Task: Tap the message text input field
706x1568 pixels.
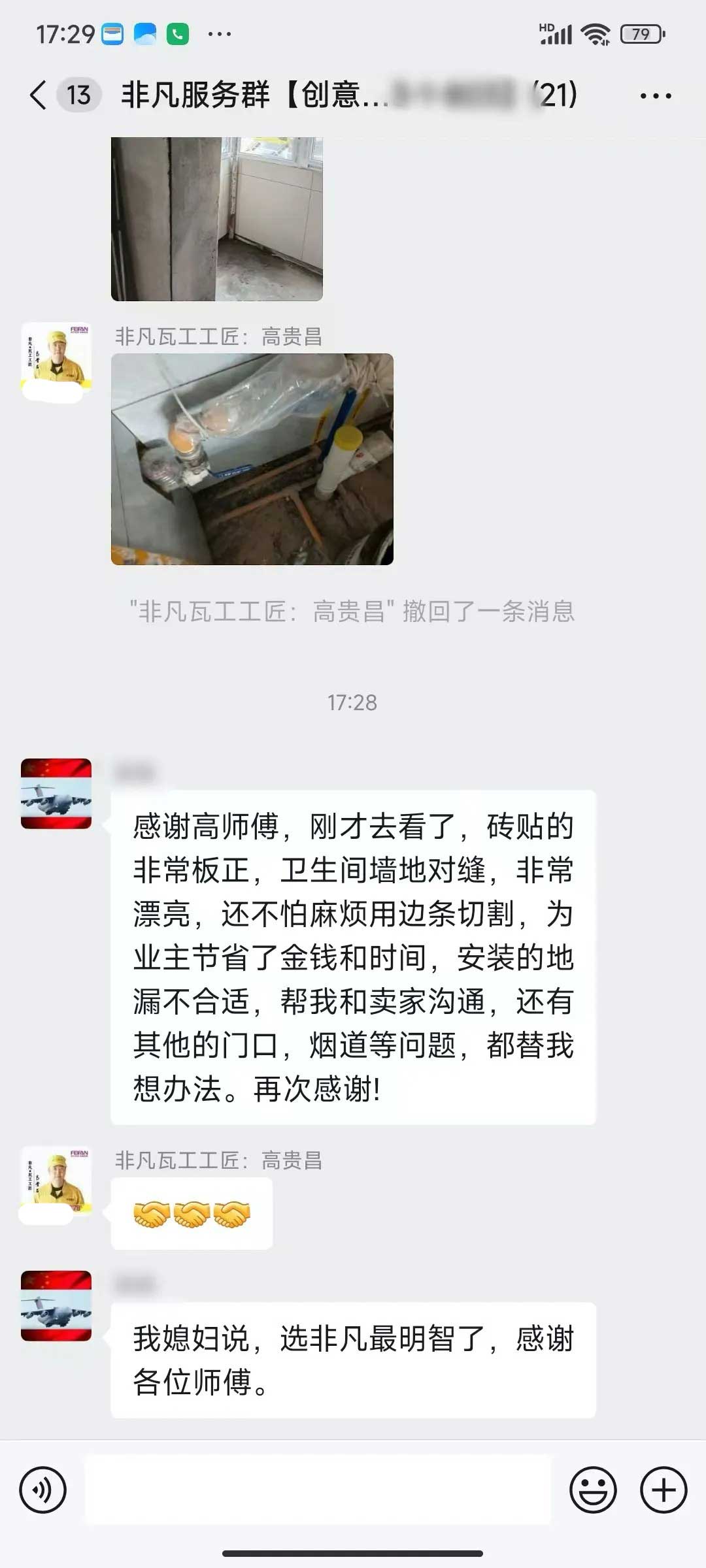Action: coord(318,1490)
